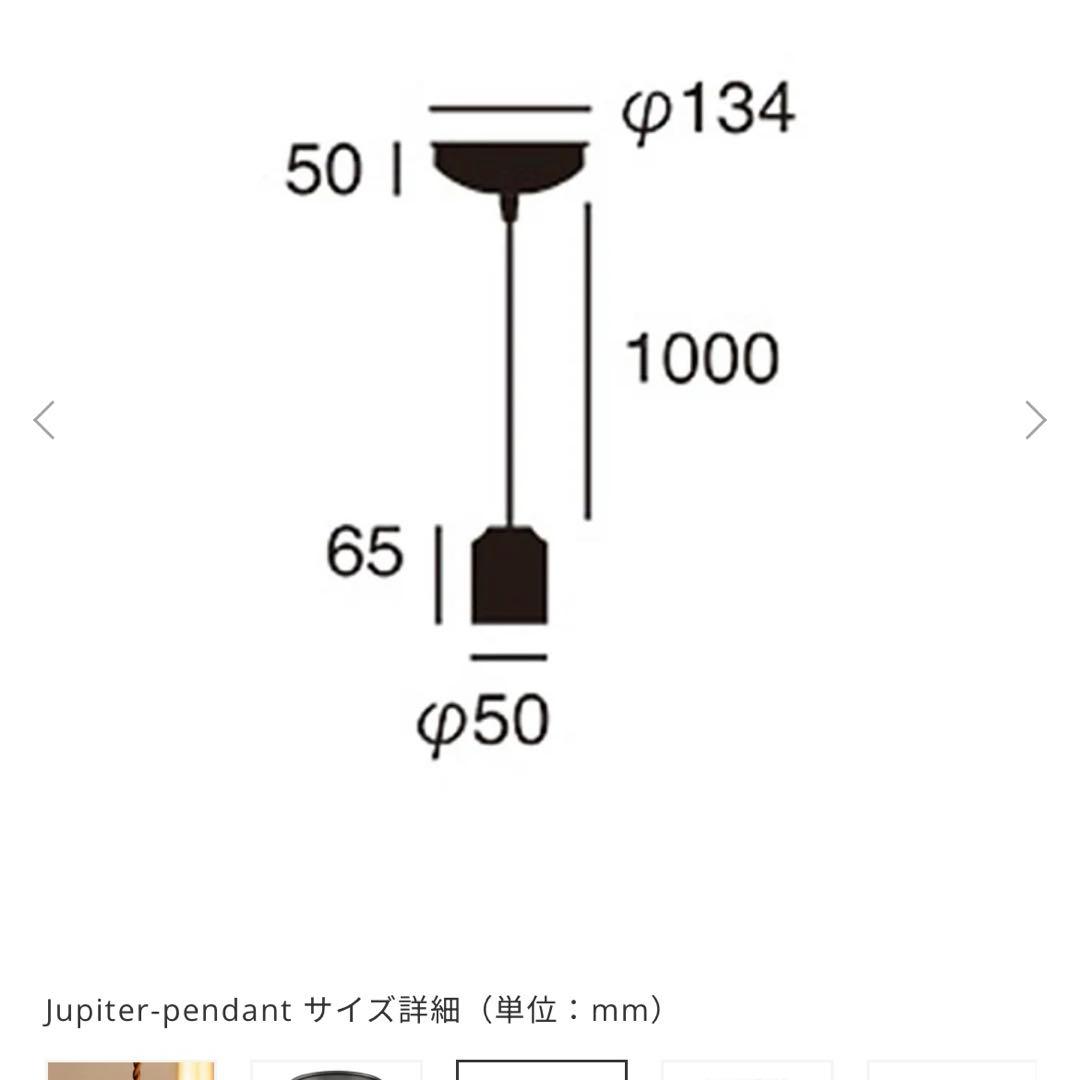1080x1080 pixels.
Task: Open the first gallery thumbnail
Action: point(131,1070)
